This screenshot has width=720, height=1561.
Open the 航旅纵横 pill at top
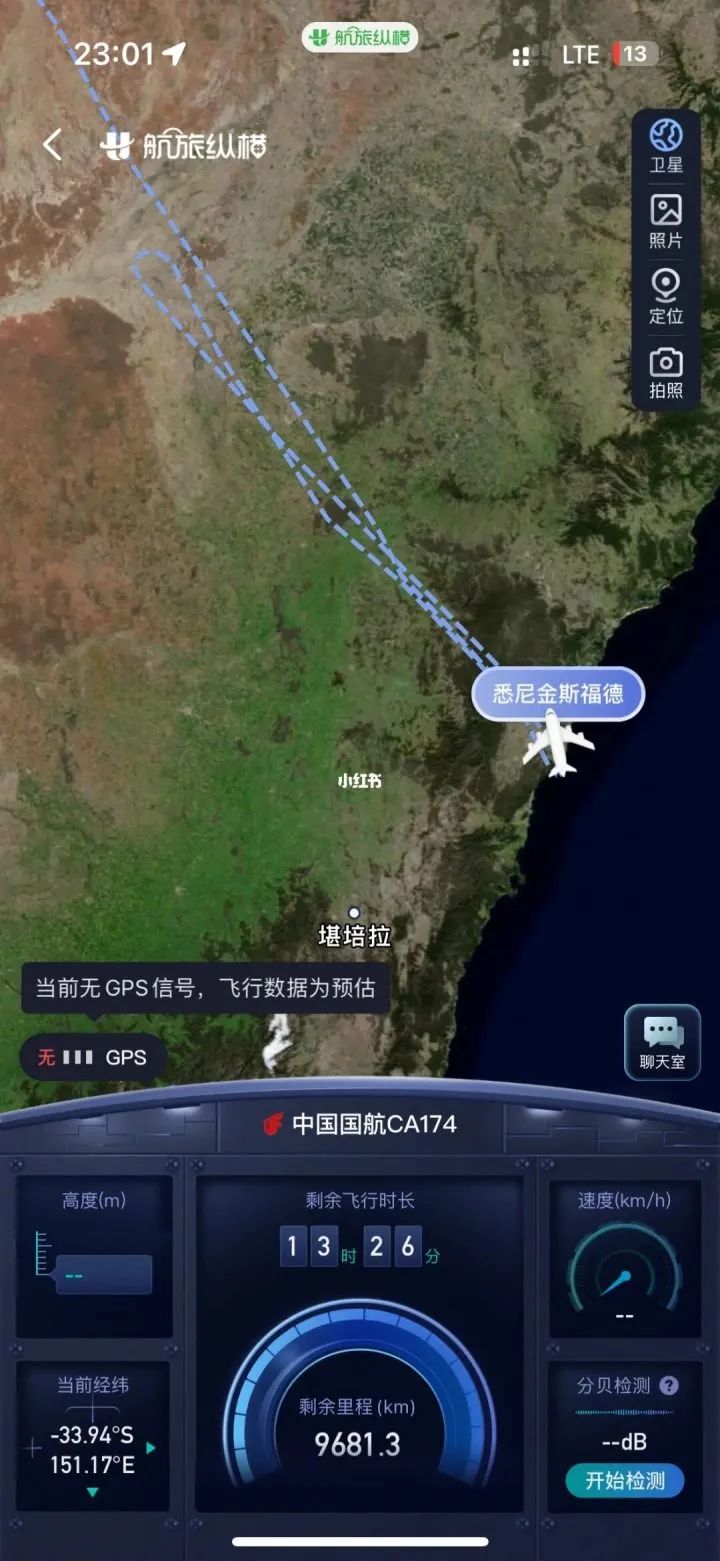point(360,38)
